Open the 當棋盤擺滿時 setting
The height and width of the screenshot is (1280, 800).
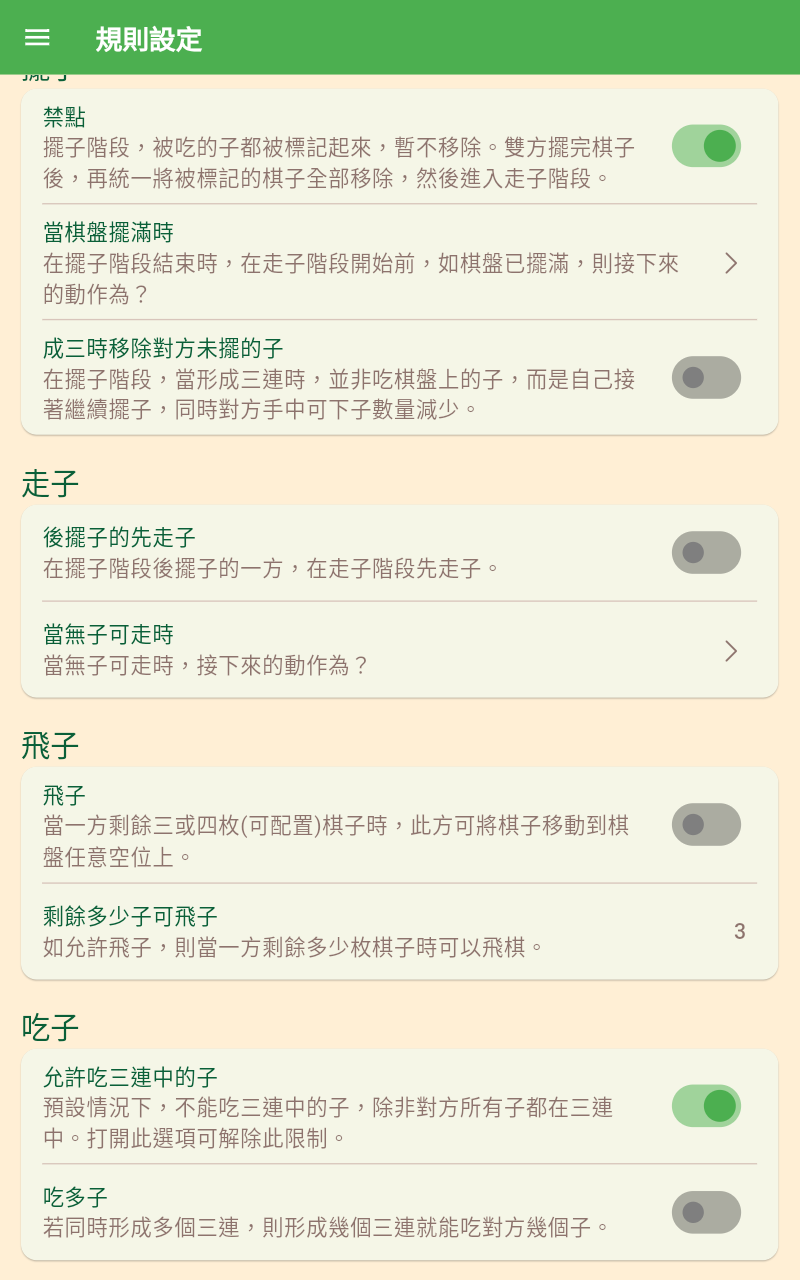point(400,263)
